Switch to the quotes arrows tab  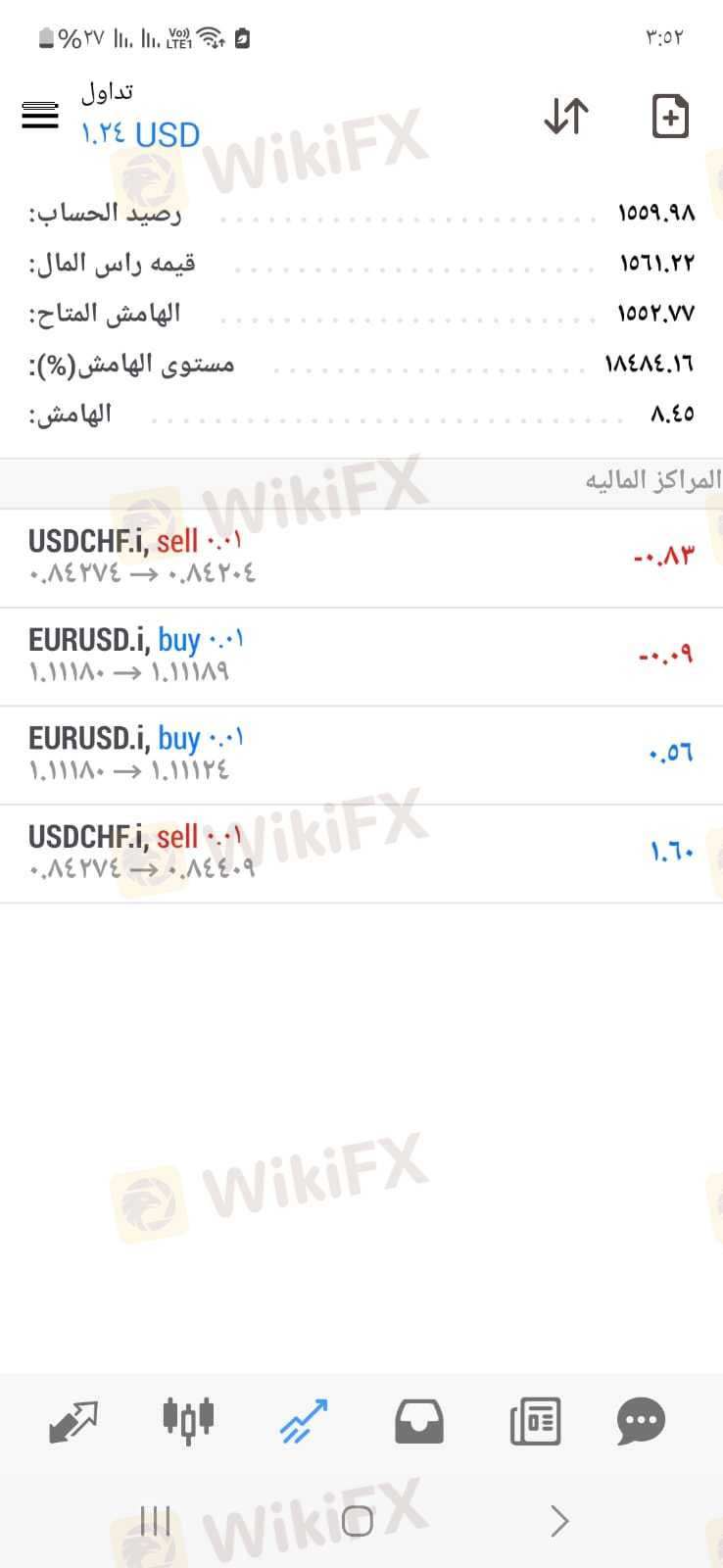[73, 1422]
